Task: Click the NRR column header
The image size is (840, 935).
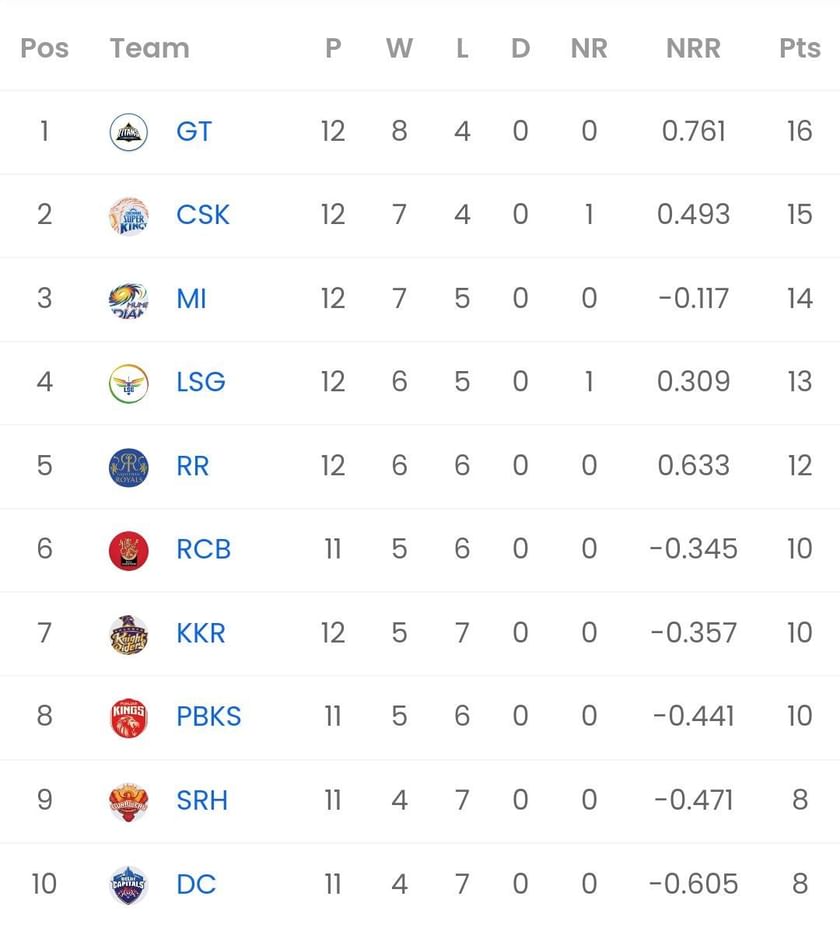Action: (693, 48)
